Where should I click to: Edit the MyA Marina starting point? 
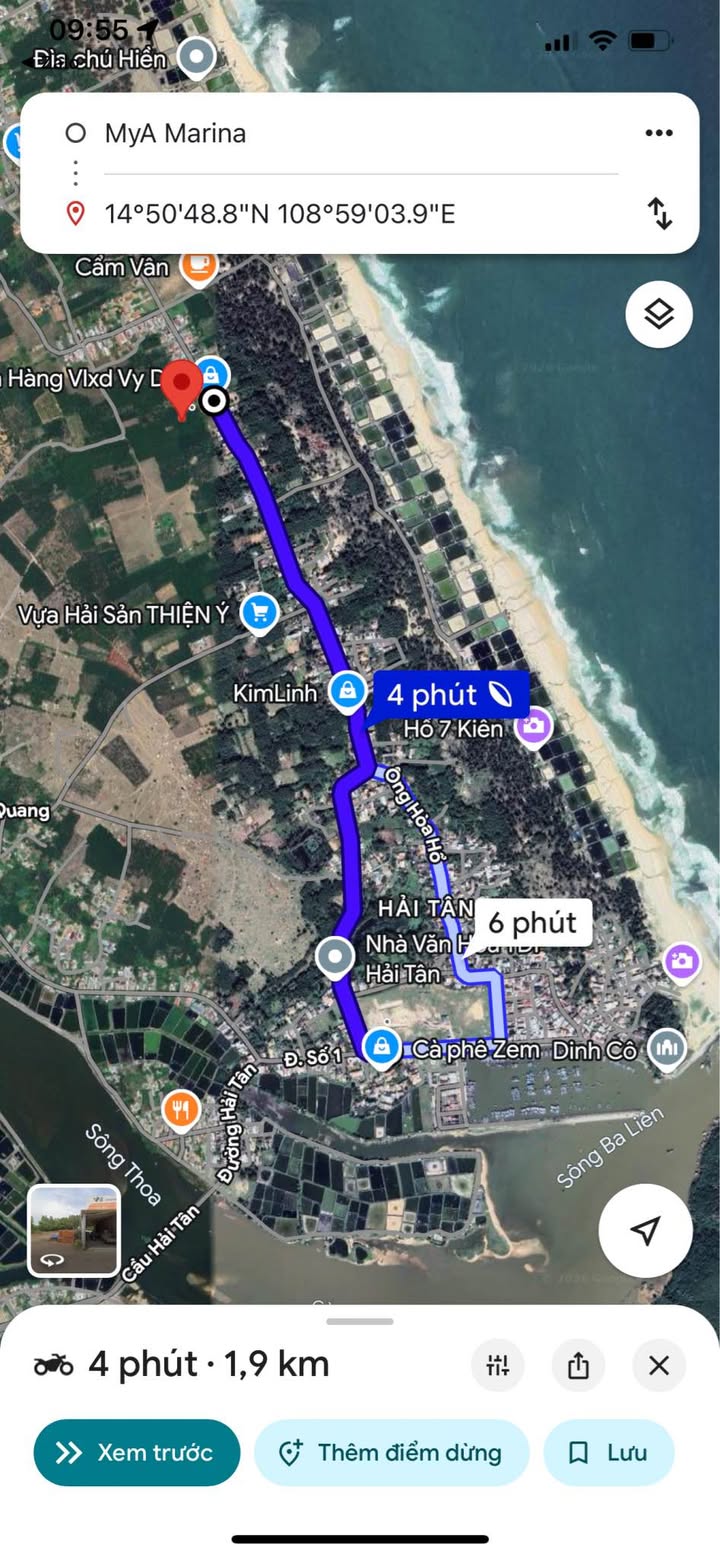361,133
